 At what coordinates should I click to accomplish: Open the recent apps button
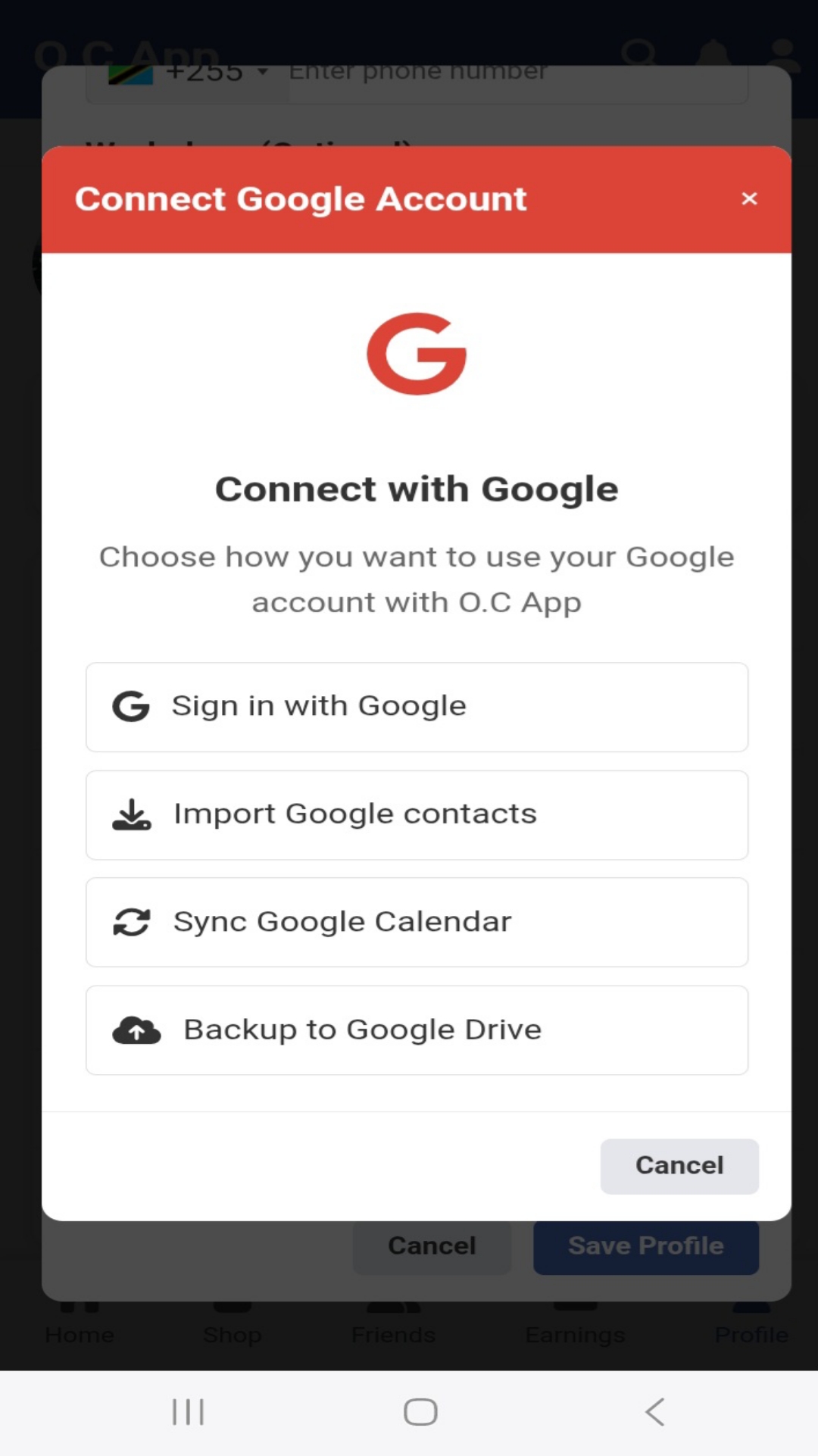pos(187,1410)
